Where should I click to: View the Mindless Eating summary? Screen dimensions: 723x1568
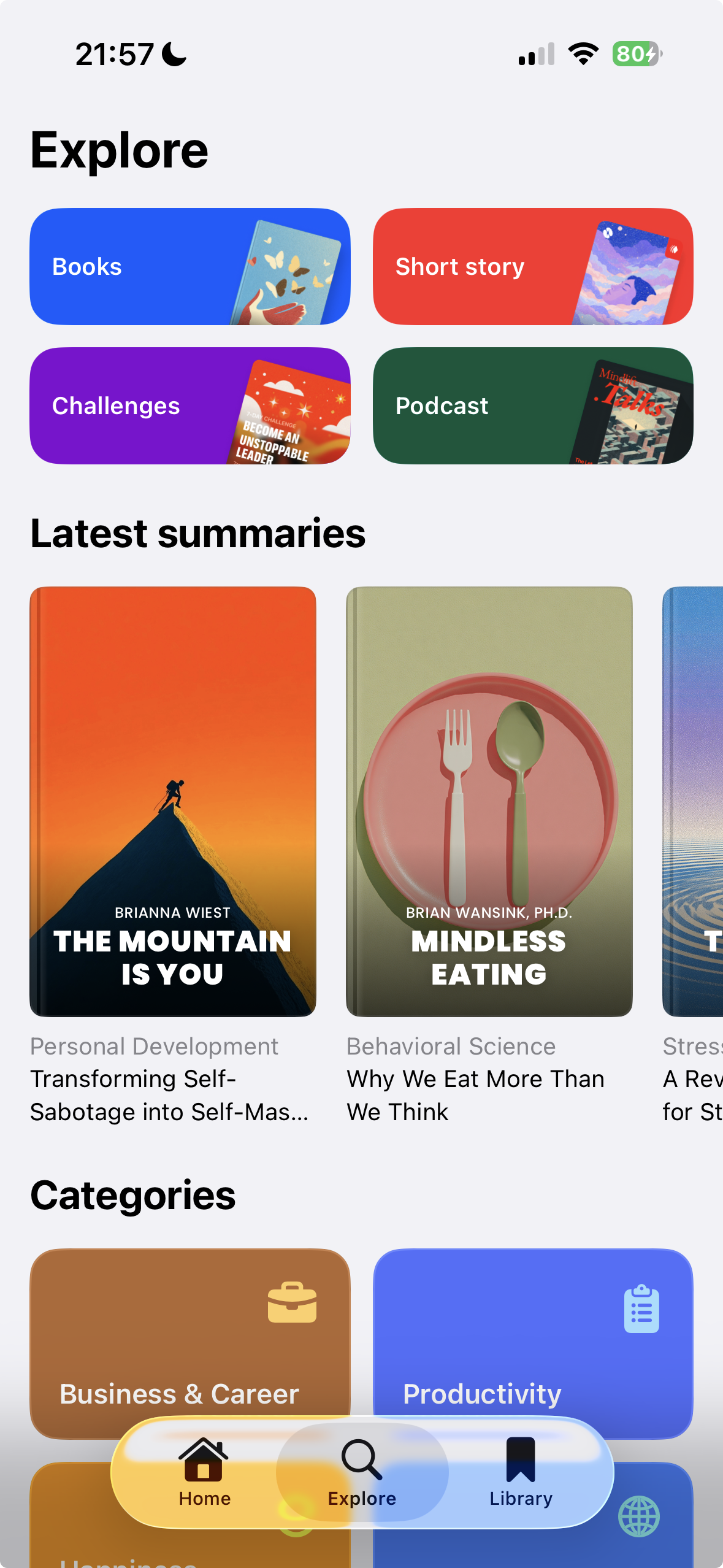pyautogui.click(x=489, y=801)
